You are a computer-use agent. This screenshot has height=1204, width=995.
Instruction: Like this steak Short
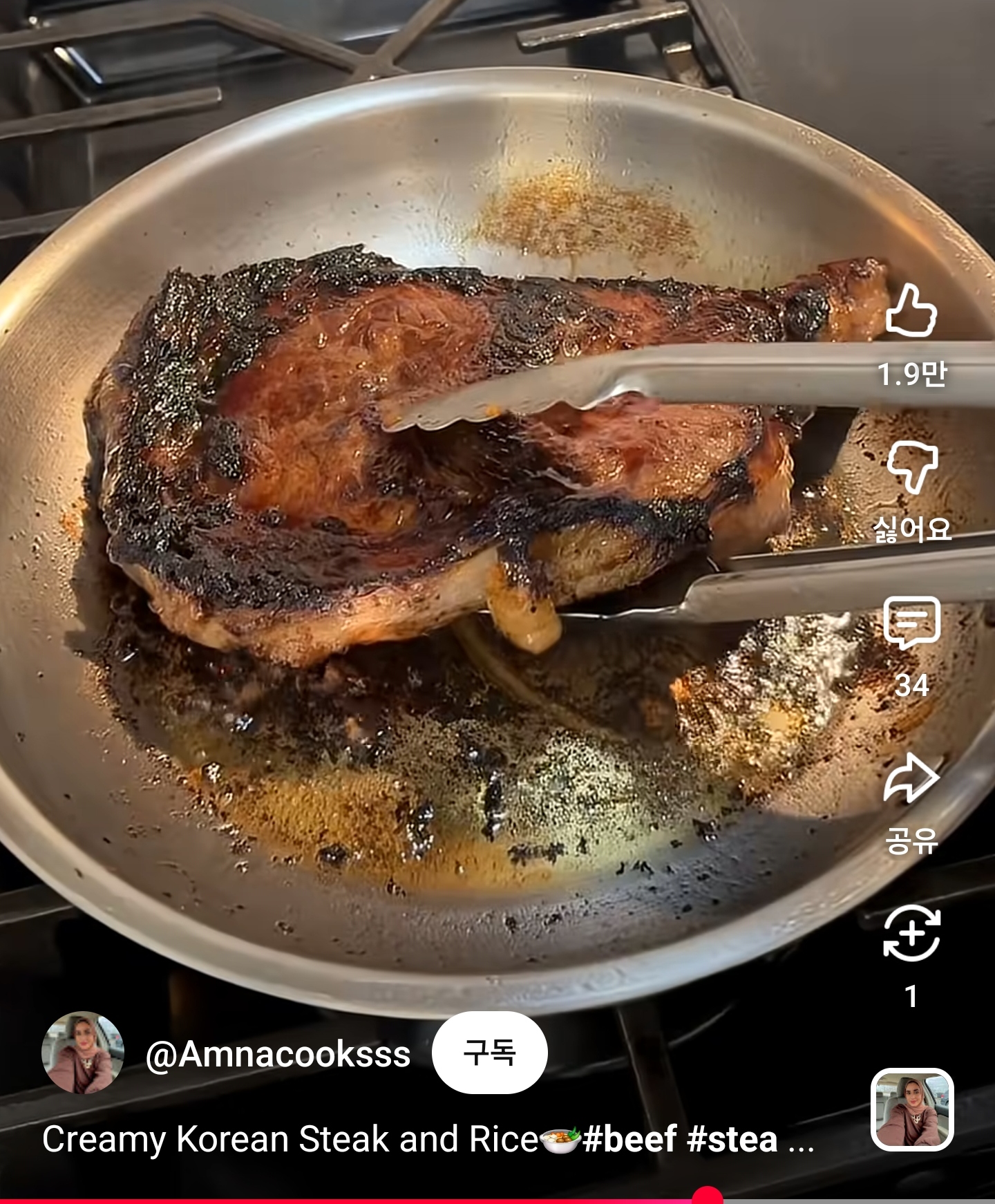tap(911, 312)
